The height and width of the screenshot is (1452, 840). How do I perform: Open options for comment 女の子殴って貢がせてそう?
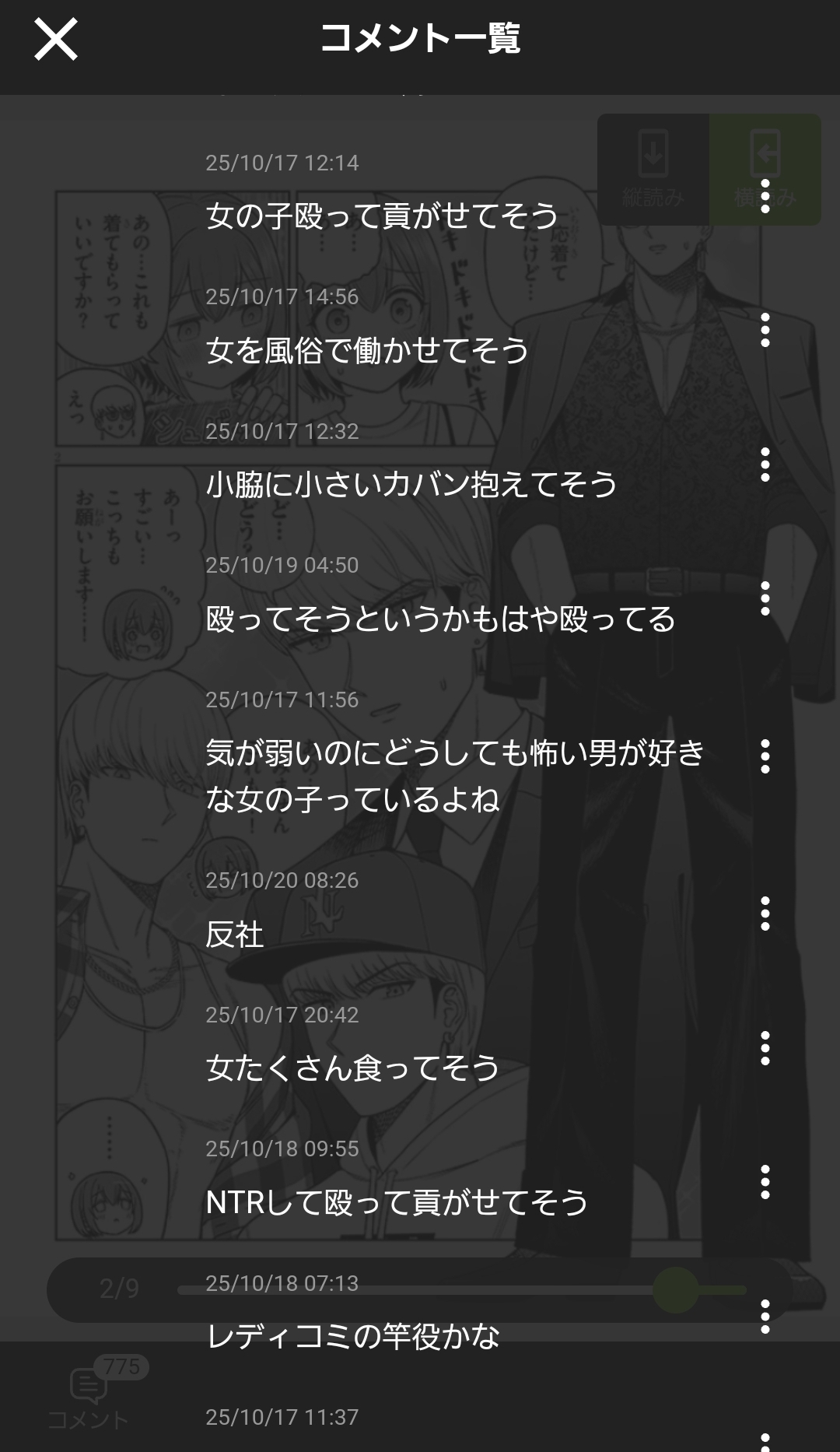point(765,196)
